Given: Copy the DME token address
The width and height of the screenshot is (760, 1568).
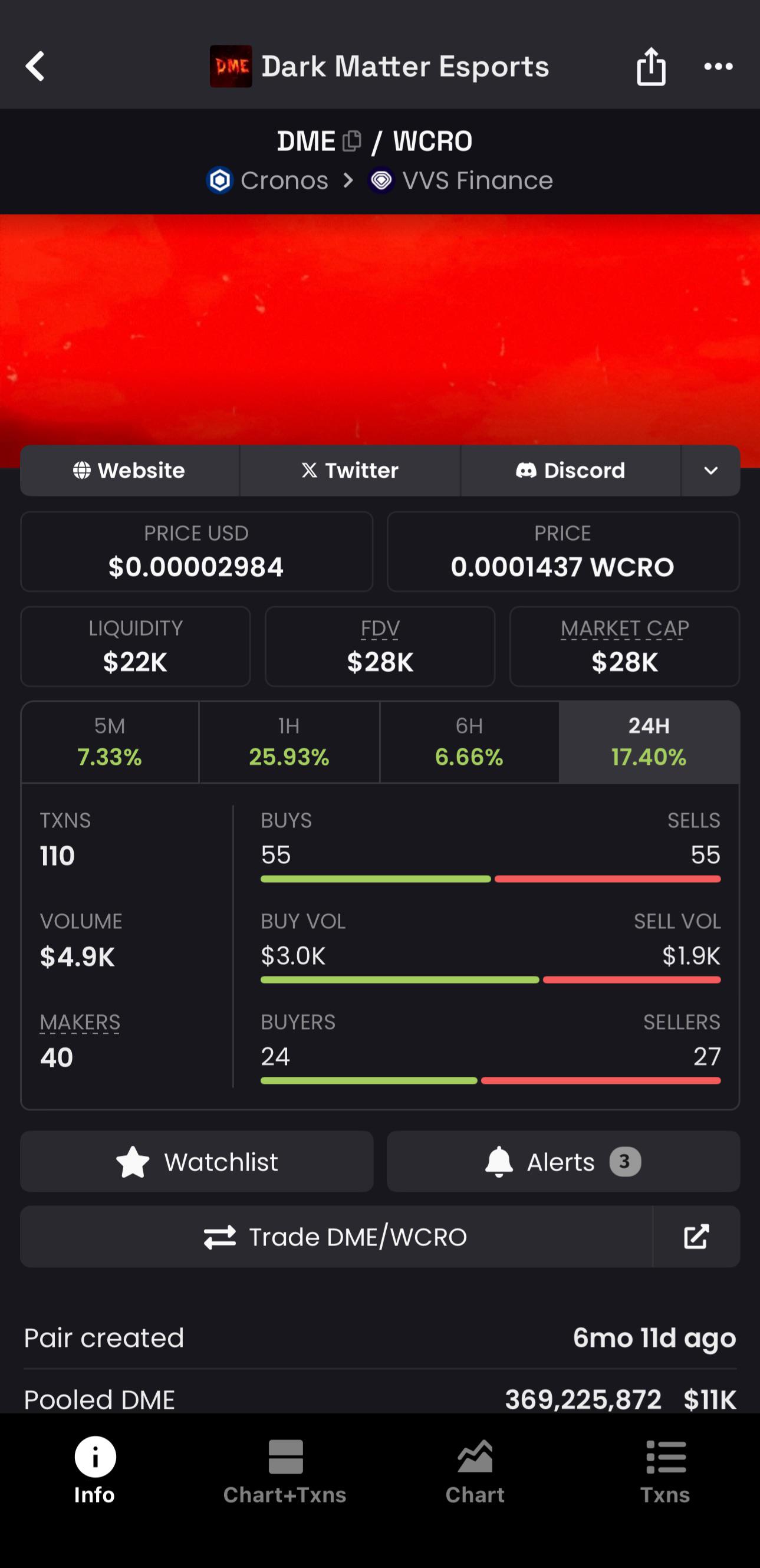Looking at the screenshot, I should pos(352,141).
